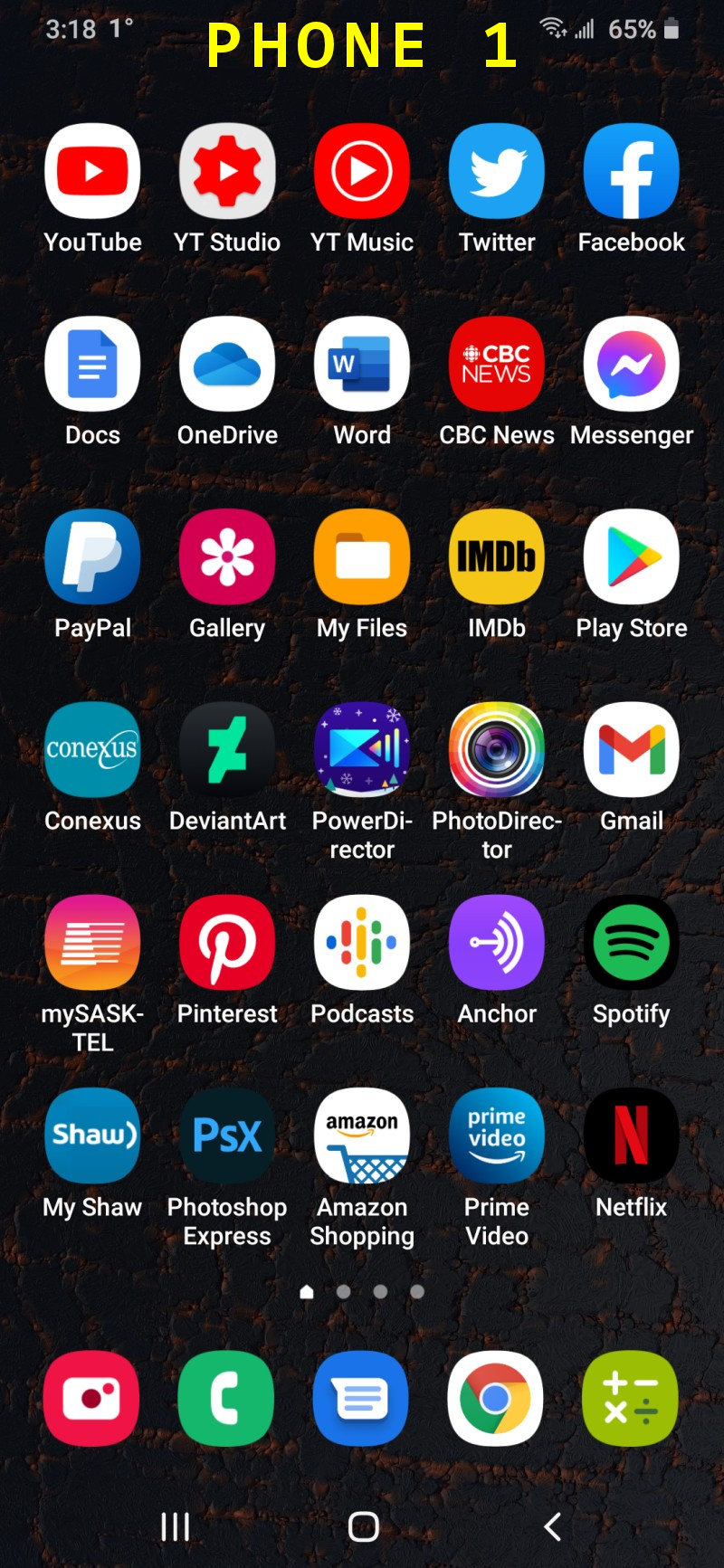Open Spotify music app
Screen dimensions: 724x1568
pos(632,942)
